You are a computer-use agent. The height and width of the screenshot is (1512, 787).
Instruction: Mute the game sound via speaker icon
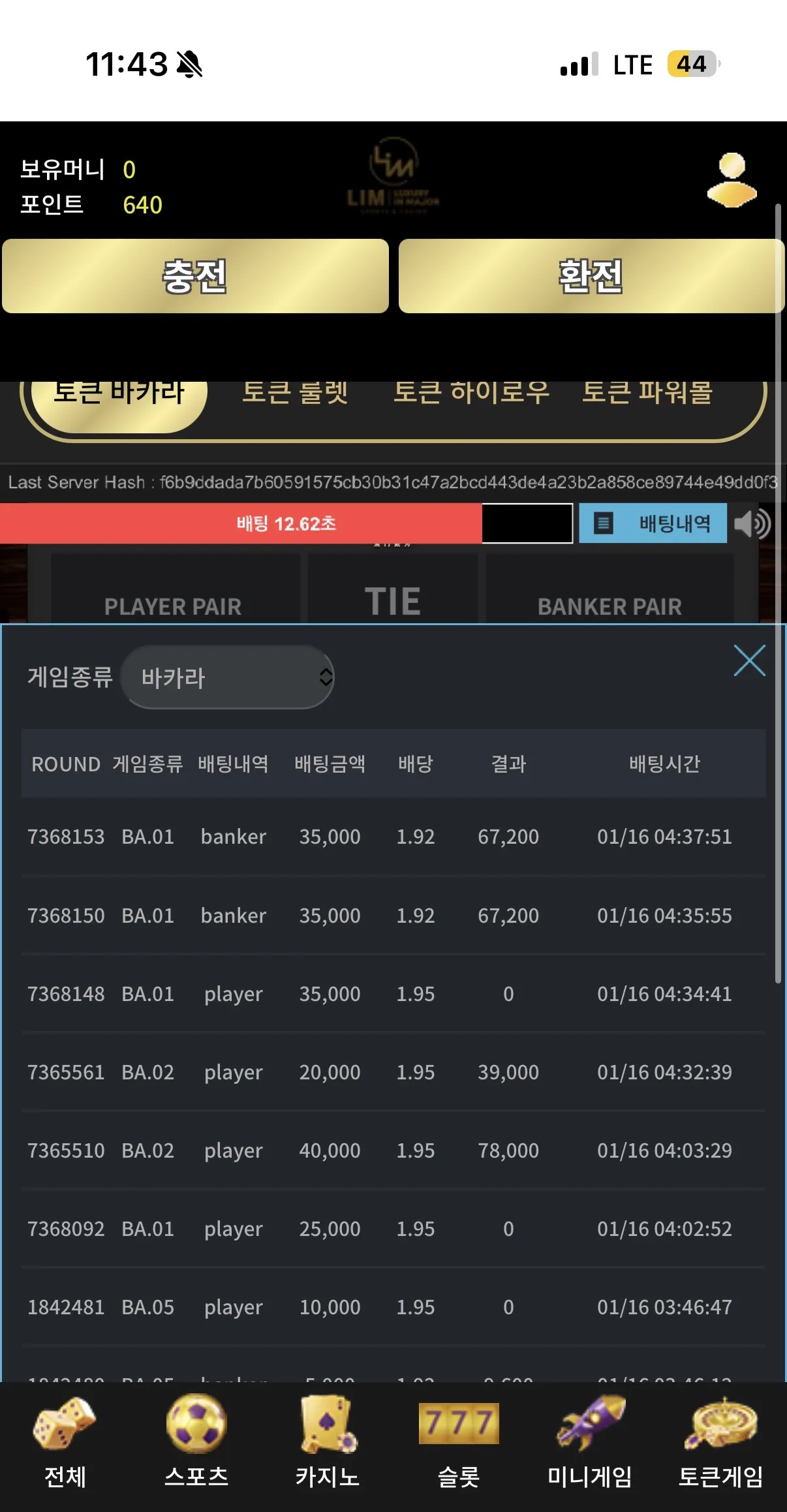pos(752,523)
